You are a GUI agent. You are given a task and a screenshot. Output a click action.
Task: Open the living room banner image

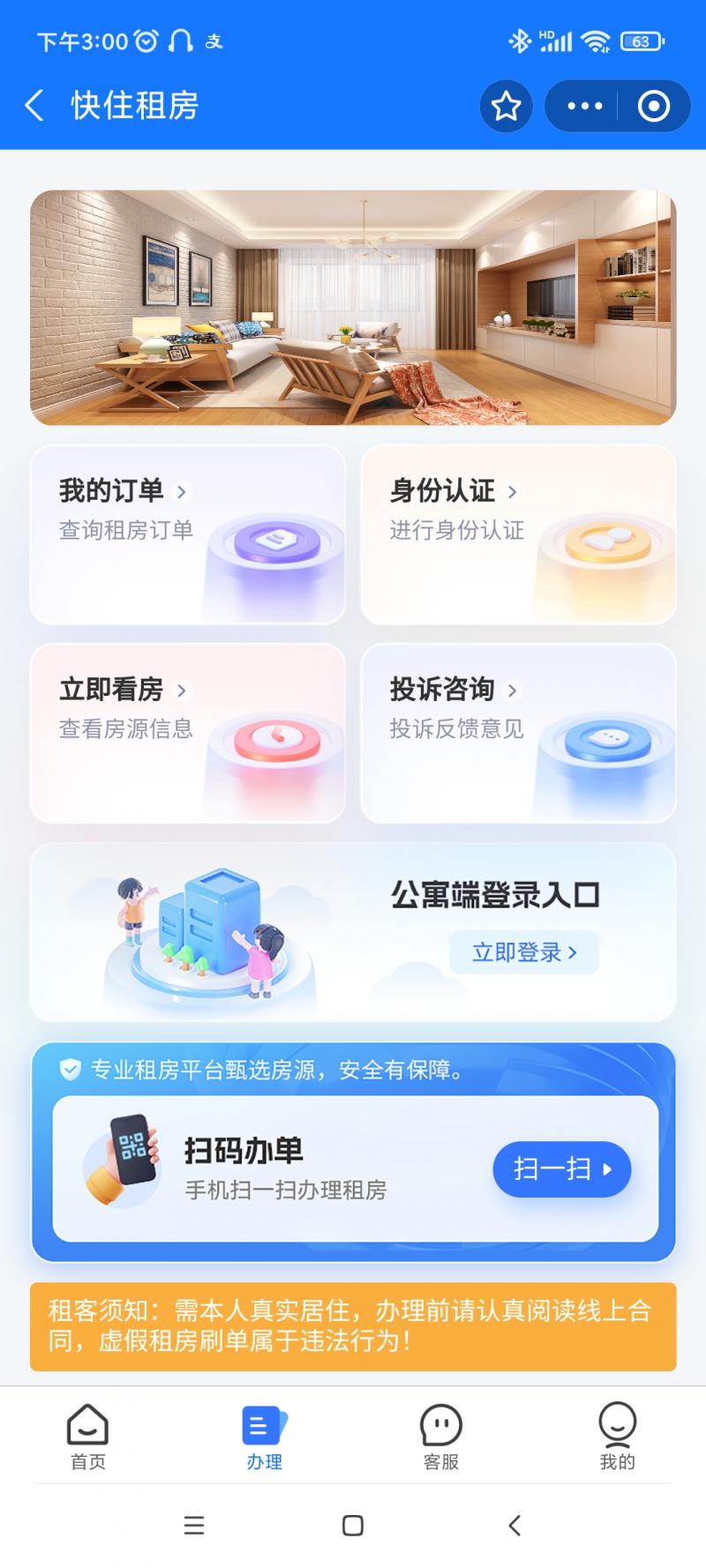pyautogui.click(x=353, y=307)
